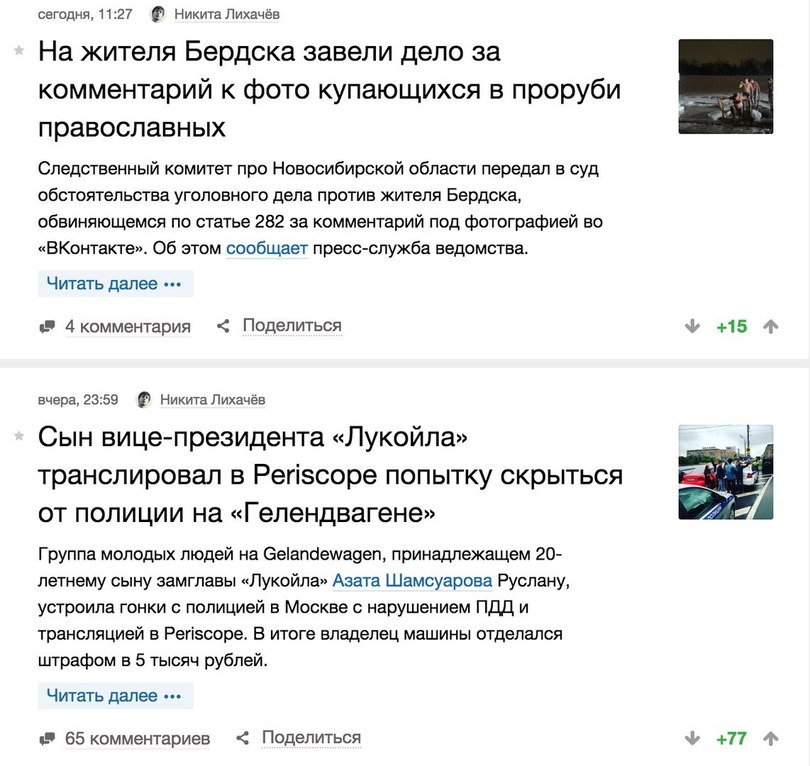Bookmark the Lukoil vice-president's son article
Image resolution: width=810 pixels, height=766 pixels.
click(x=18, y=435)
